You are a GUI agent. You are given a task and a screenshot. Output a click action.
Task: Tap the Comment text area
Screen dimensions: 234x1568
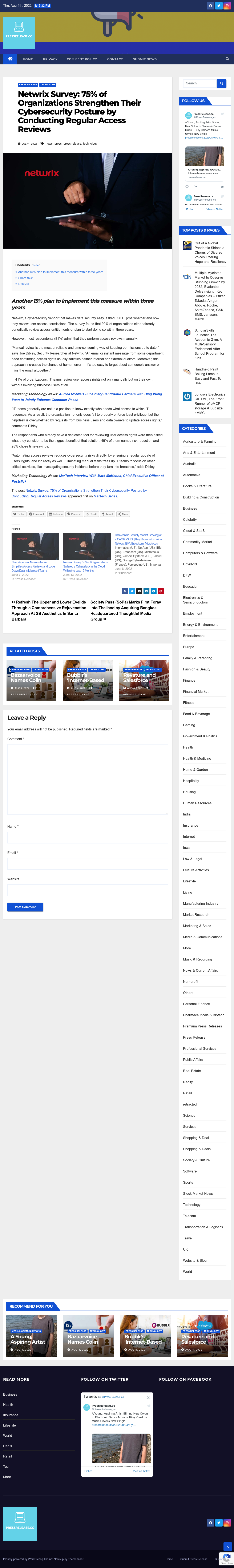click(88, 779)
